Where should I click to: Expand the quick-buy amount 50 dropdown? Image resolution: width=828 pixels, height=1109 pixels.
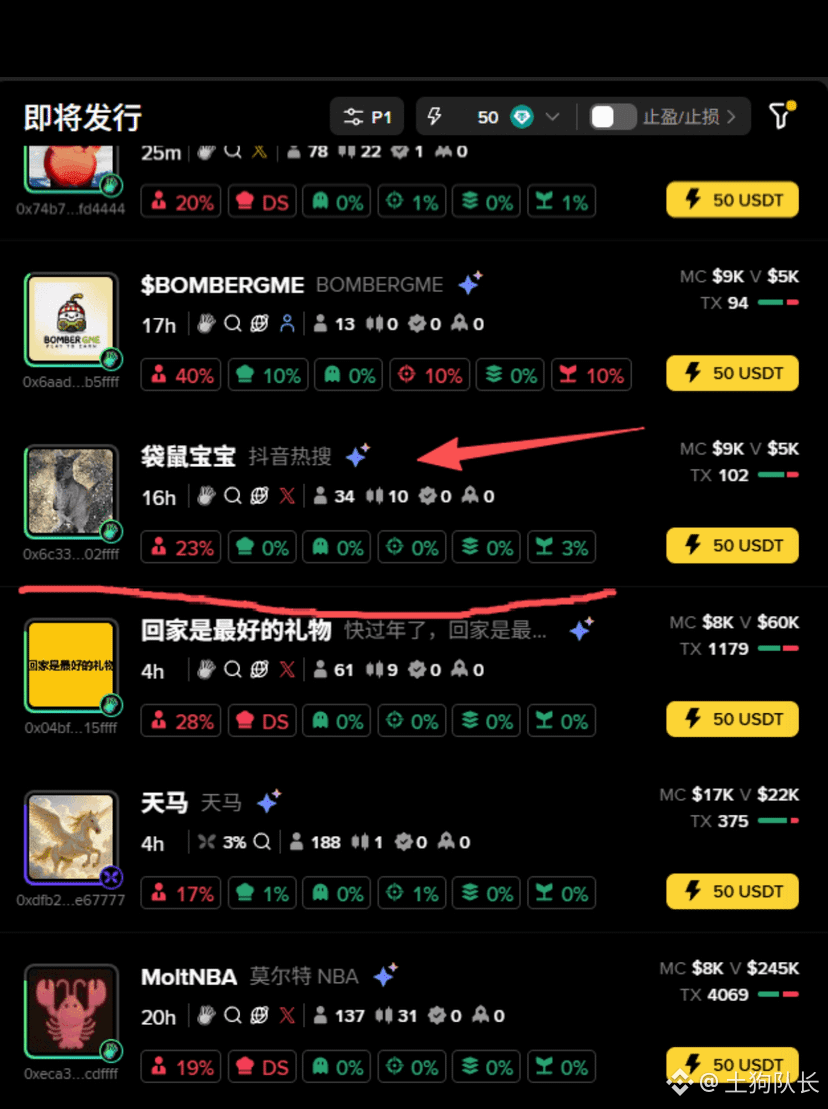click(552, 117)
